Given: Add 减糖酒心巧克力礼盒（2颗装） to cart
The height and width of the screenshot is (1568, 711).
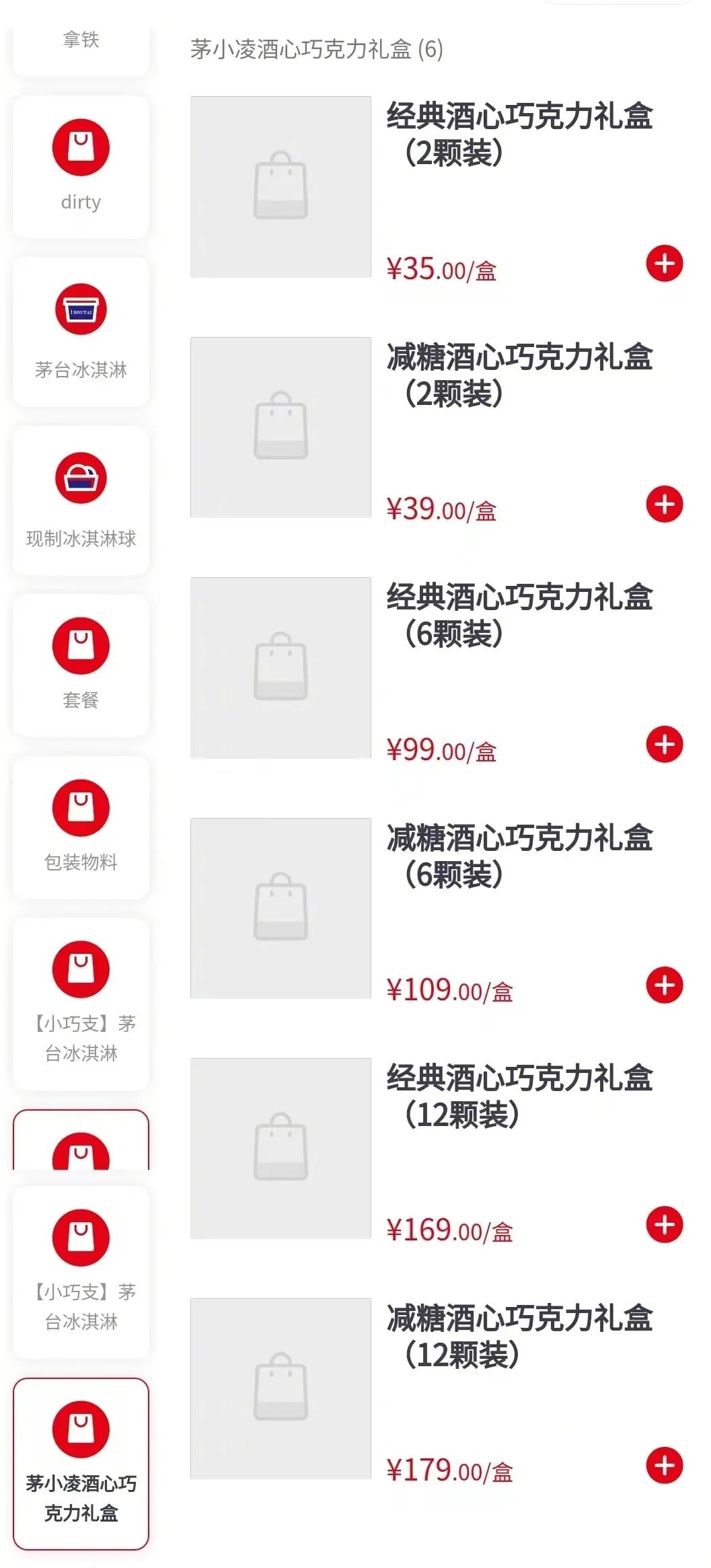Looking at the screenshot, I should coord(664,505).
